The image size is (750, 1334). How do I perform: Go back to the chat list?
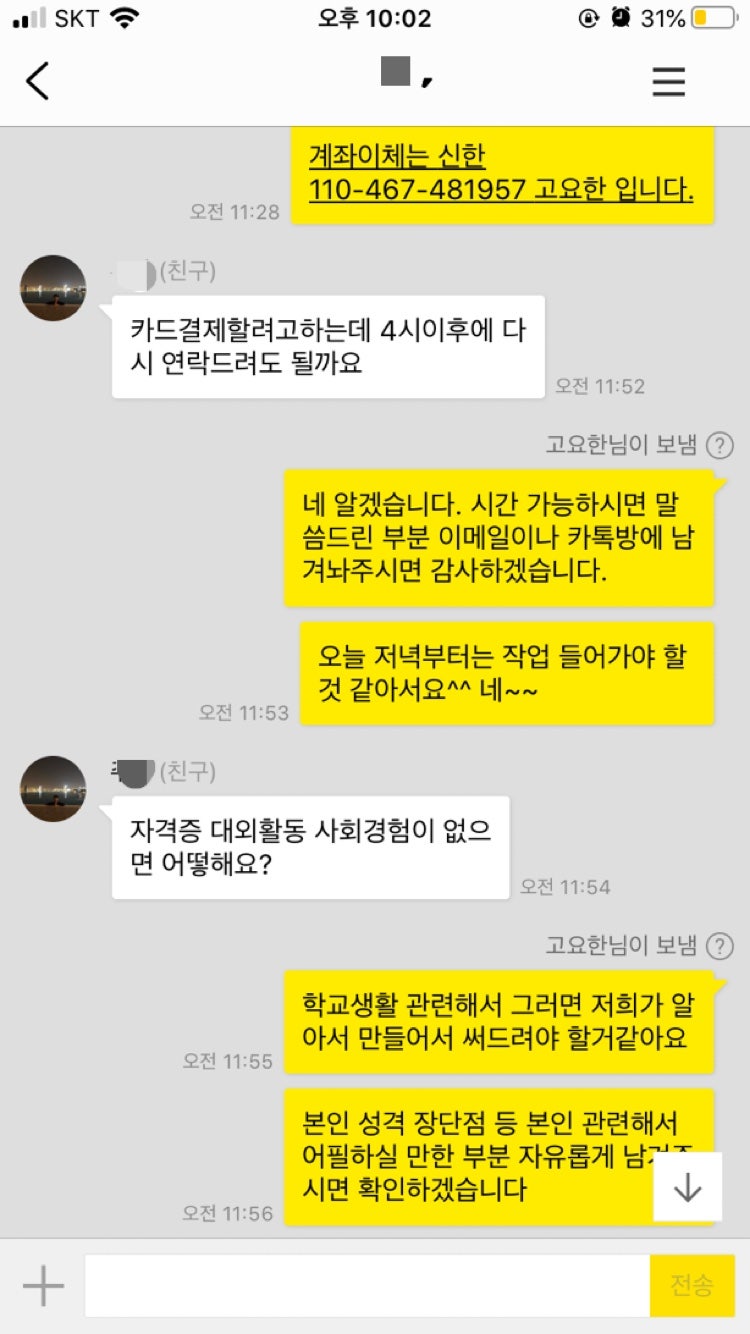pyautogui.click(x=38, y=81)
